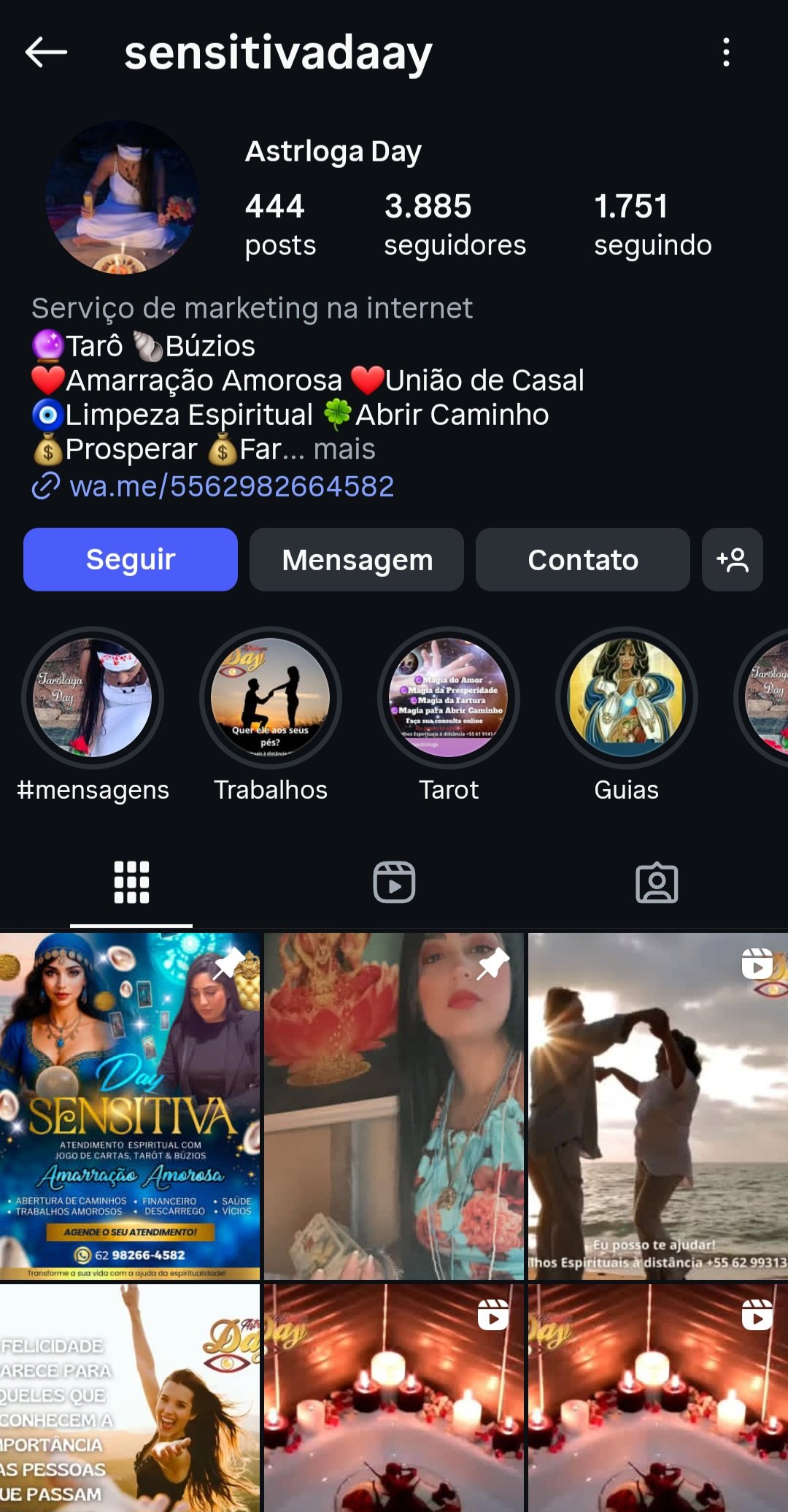Switch to the posts grid tab
The image size is (788, 1512).
click(x=131, y=883)
